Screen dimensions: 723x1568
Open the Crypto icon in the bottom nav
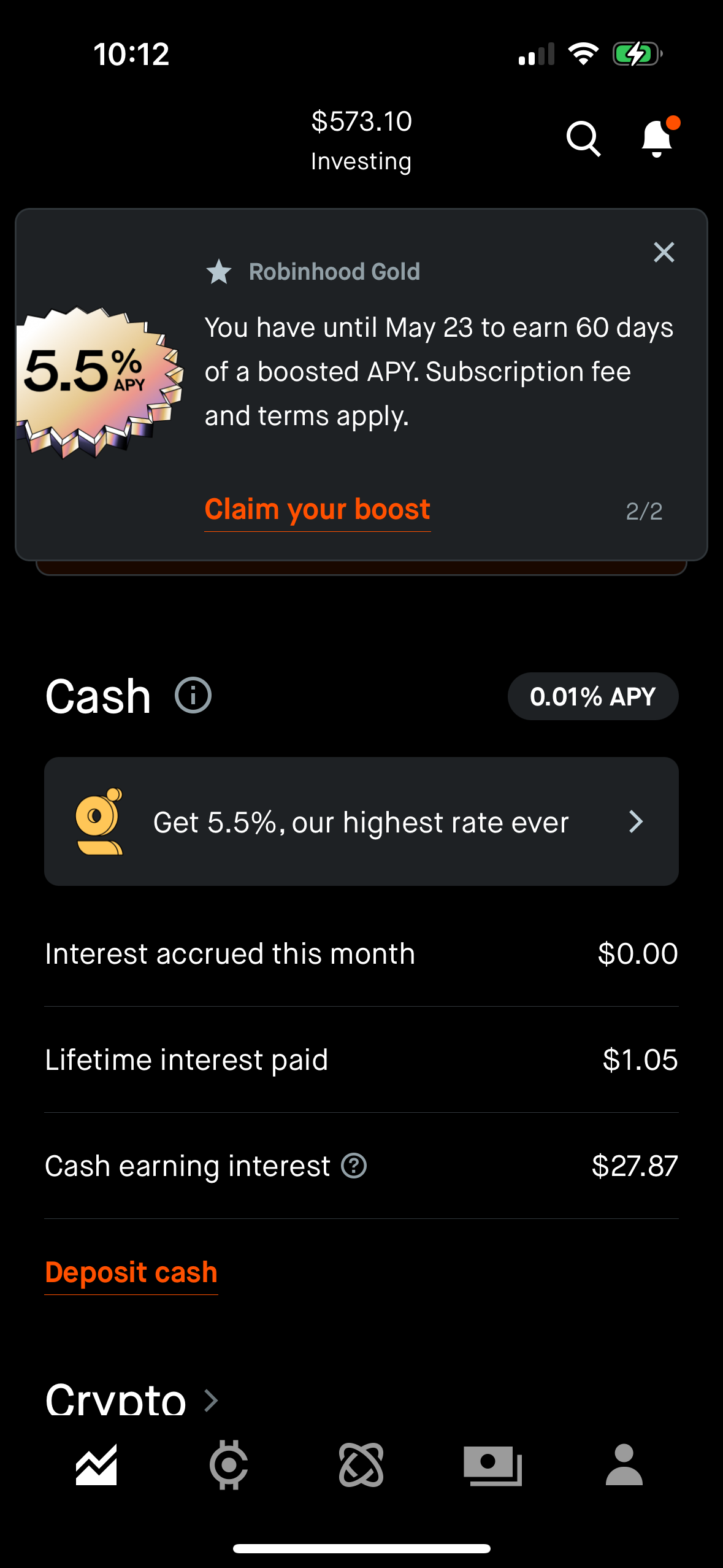[x=229, y=1462]
